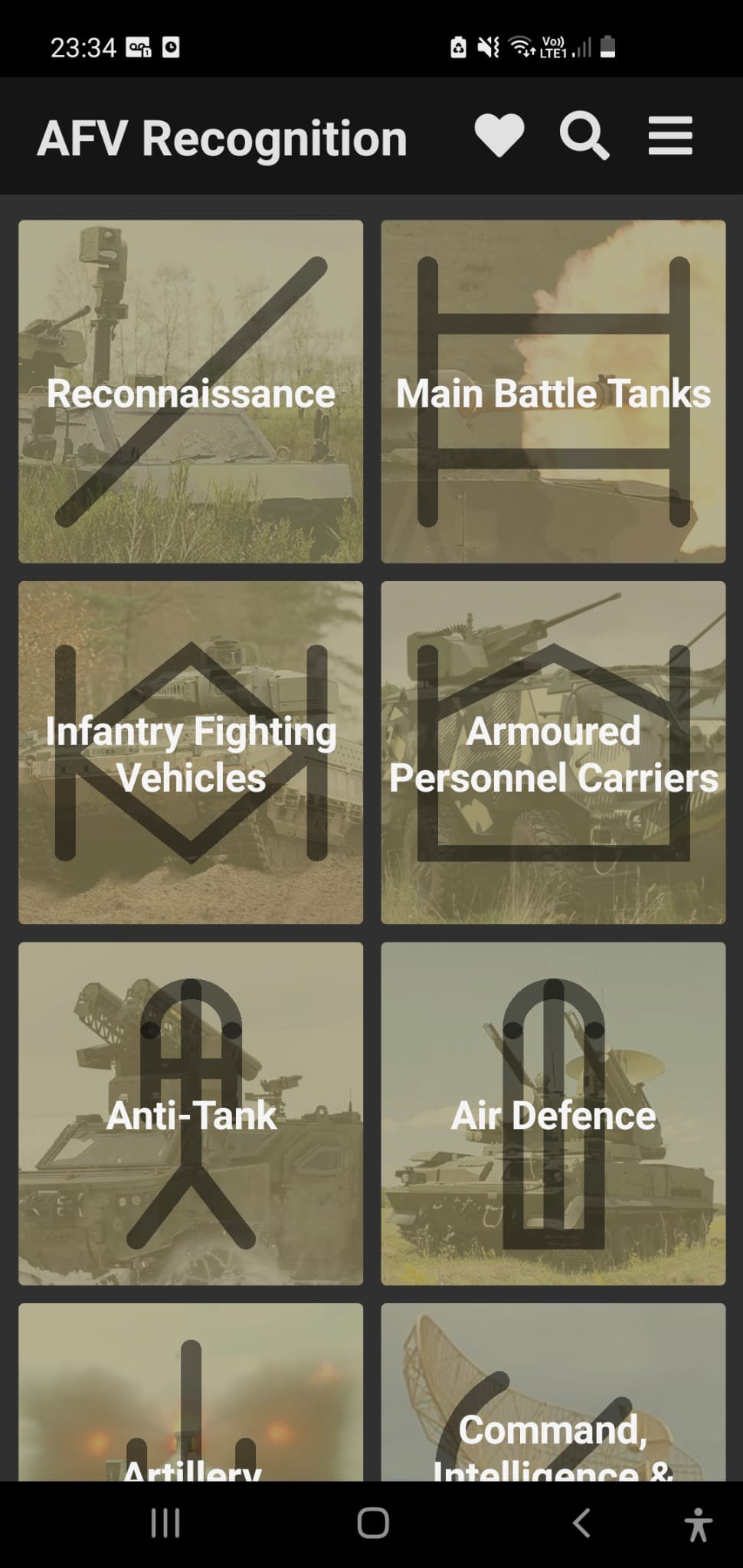
Task: Open the Armoured Personnel Carriers category
Action: click(x=552, y=753)
